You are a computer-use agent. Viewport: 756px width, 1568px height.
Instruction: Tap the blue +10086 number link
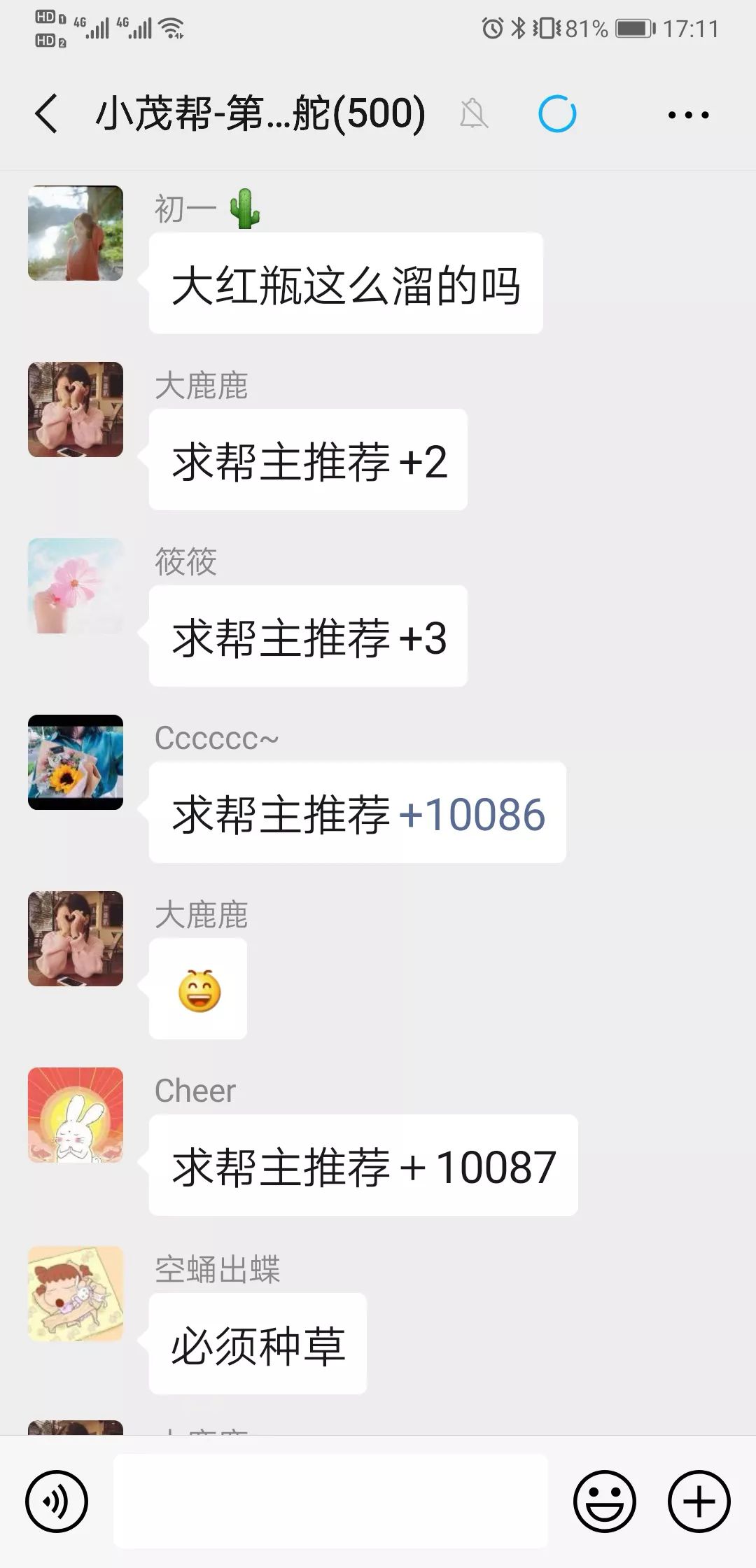click(x=472, y=814)
